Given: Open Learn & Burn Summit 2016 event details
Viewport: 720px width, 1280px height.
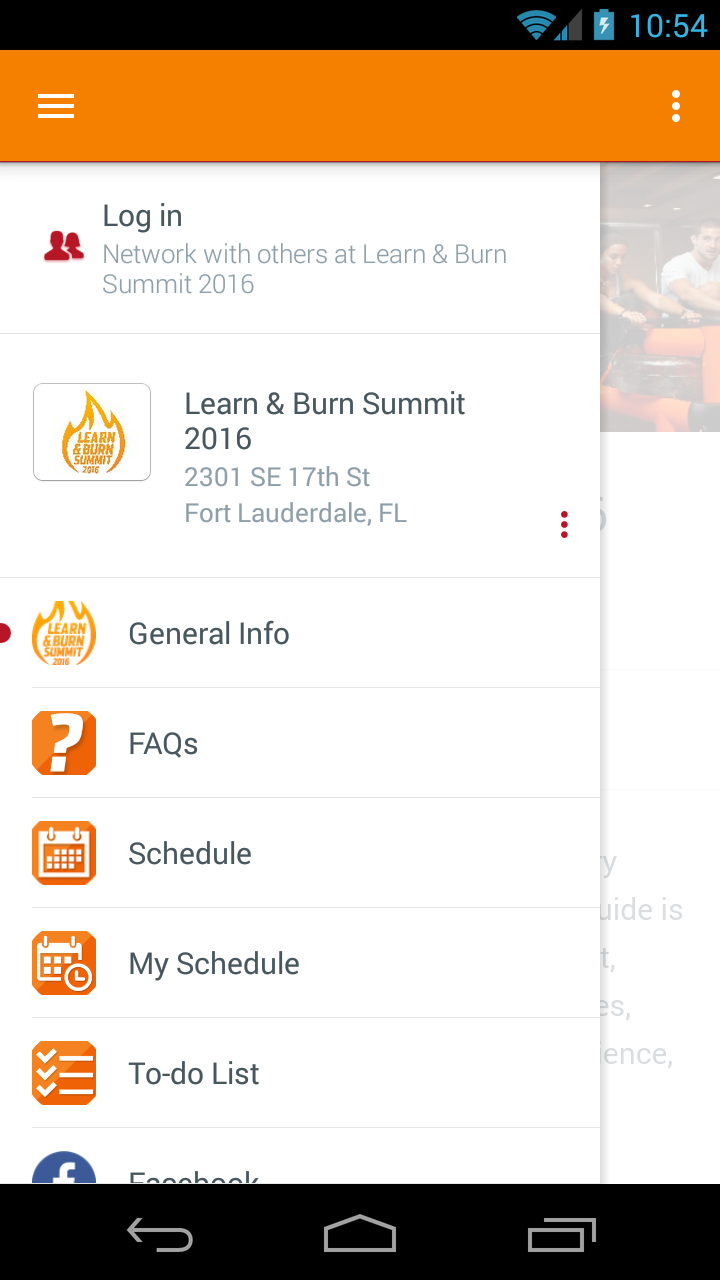Looking at the screenshot, I should pos(300,456).
